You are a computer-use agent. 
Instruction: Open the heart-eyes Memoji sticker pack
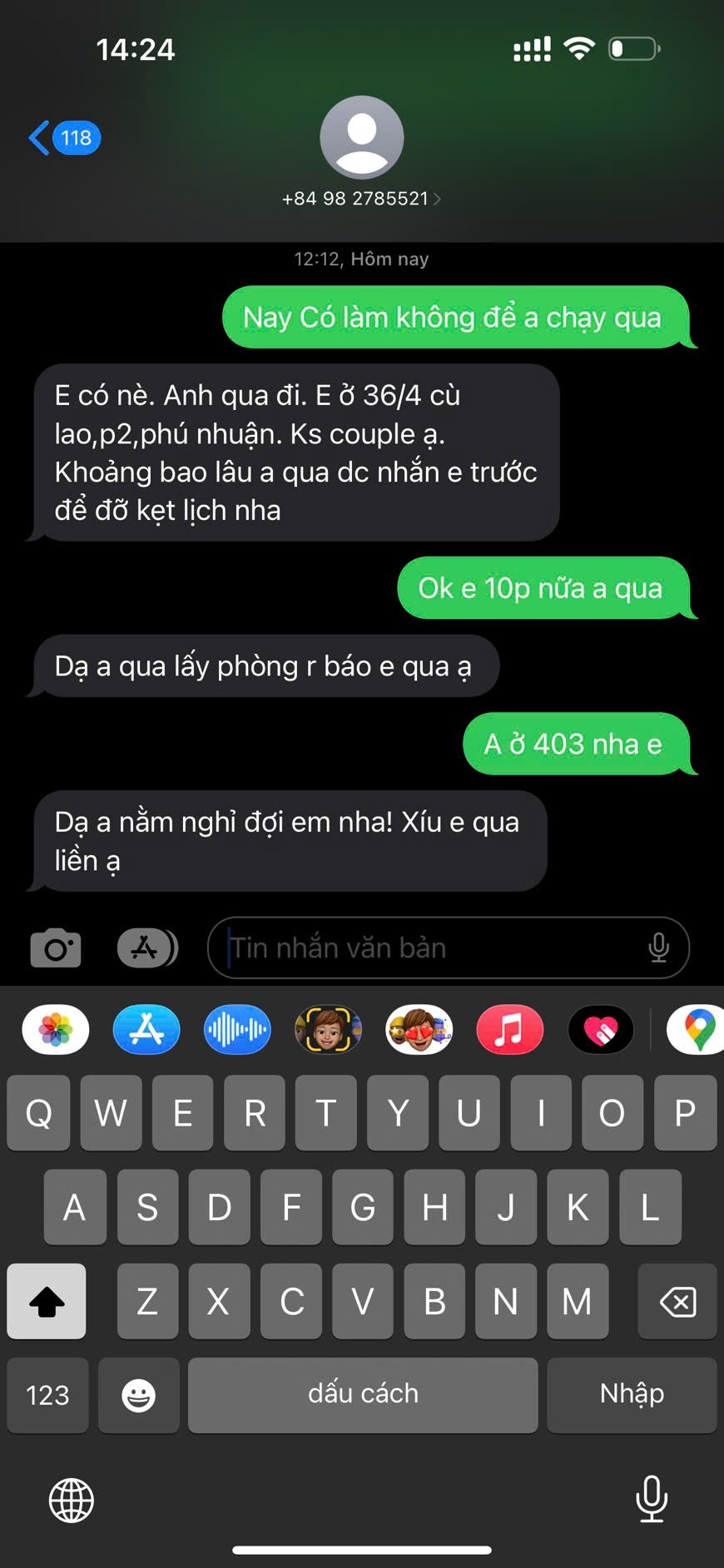[x=419, y=1030]
